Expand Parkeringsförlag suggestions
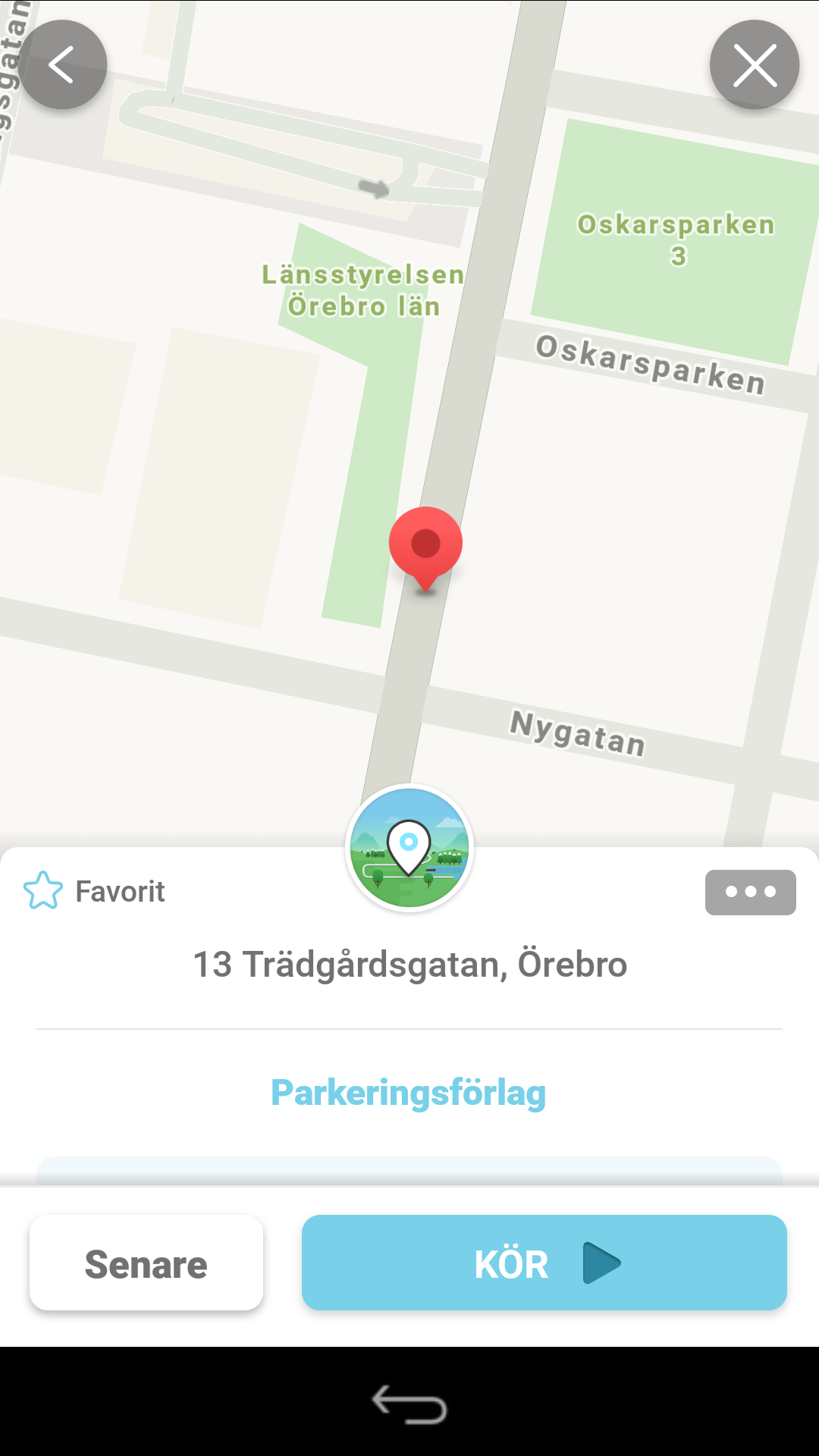This screenshot has height=1456, width=819. click(409, 1093)
